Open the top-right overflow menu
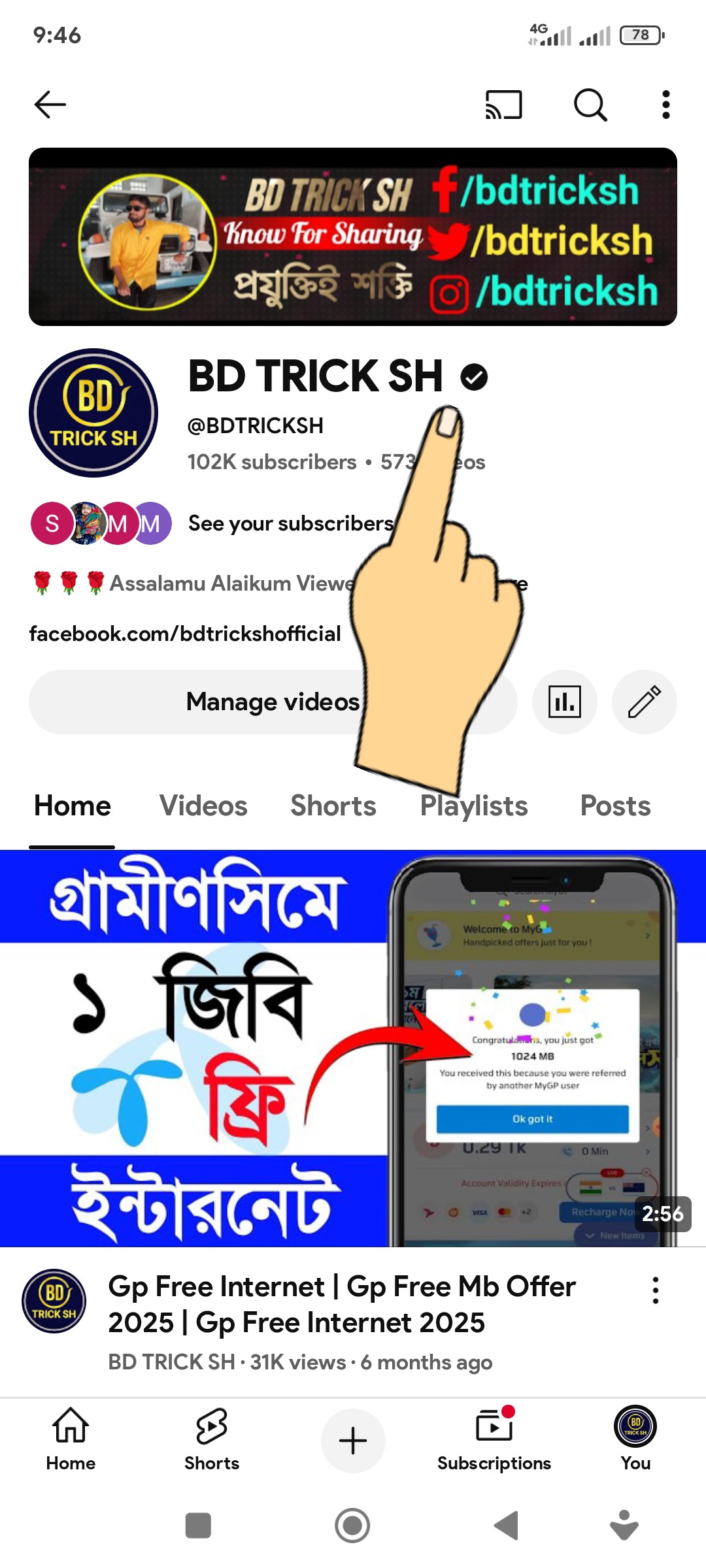The height and width of the screenshot is (1568, 706). [x=665, y=105]
